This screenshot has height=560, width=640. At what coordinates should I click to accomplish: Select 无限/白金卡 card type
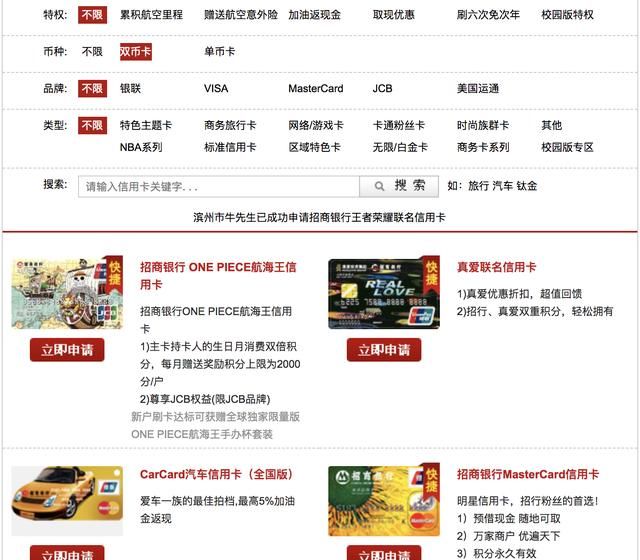400,147
